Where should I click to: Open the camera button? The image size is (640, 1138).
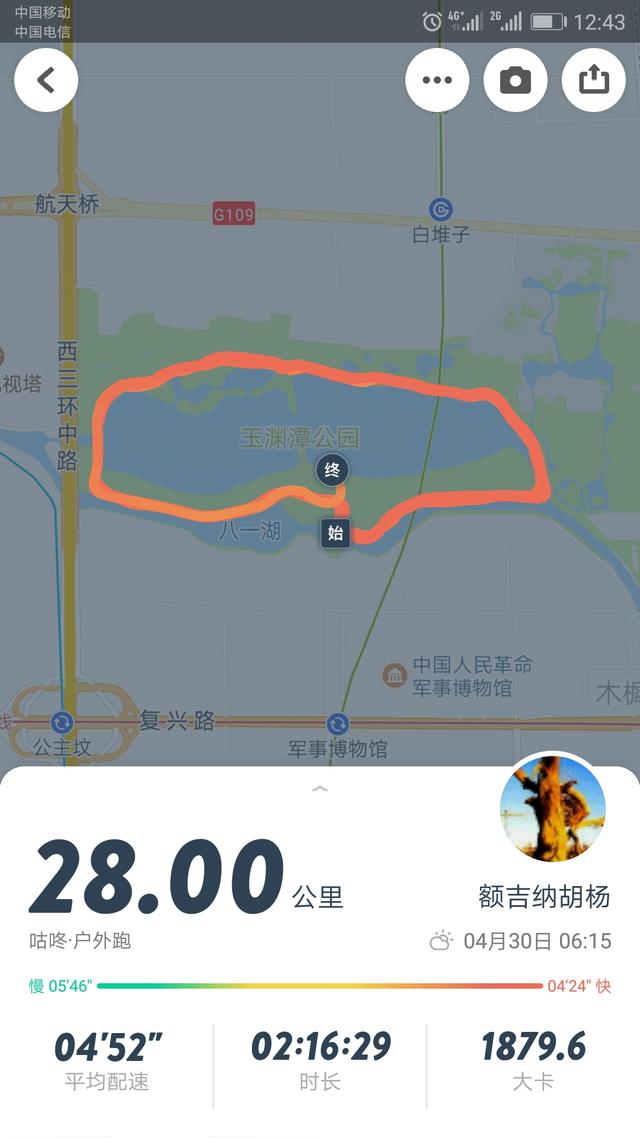coord(515,80)
